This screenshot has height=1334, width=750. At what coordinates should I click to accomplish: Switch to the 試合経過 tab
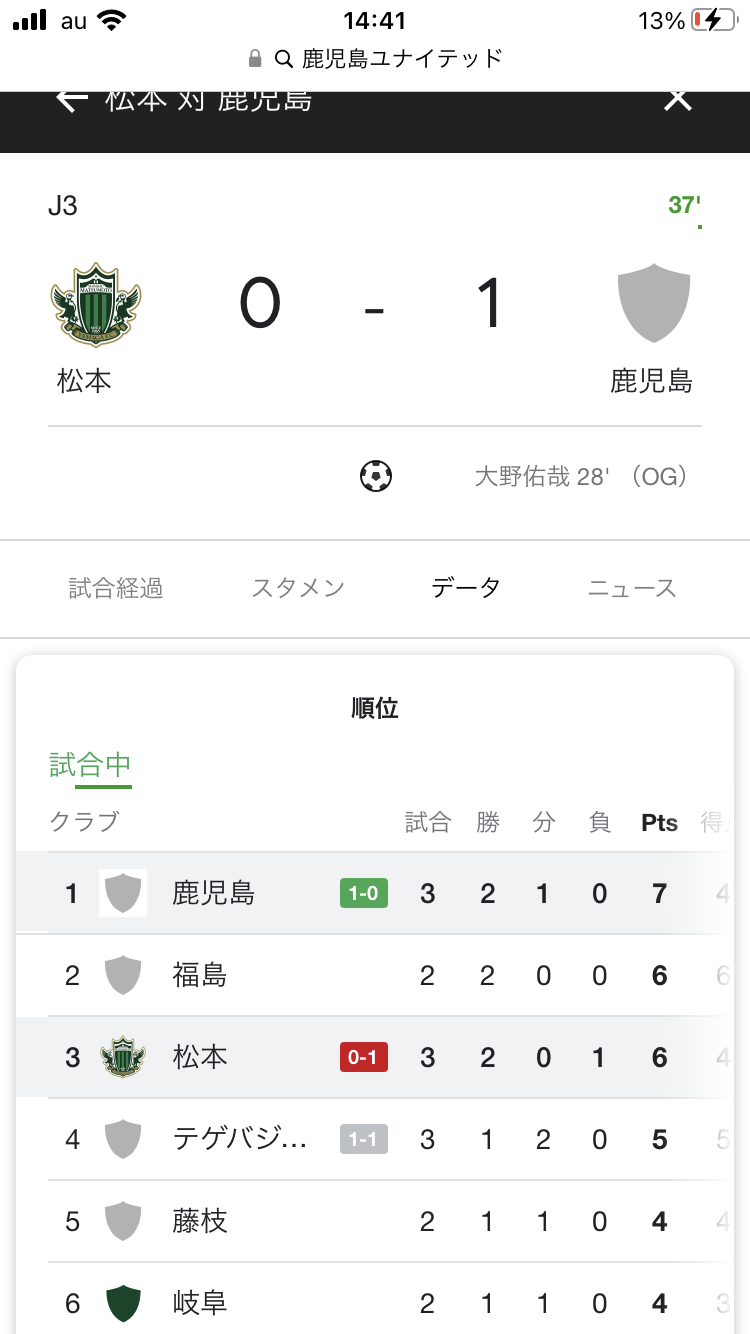[116, 588]
